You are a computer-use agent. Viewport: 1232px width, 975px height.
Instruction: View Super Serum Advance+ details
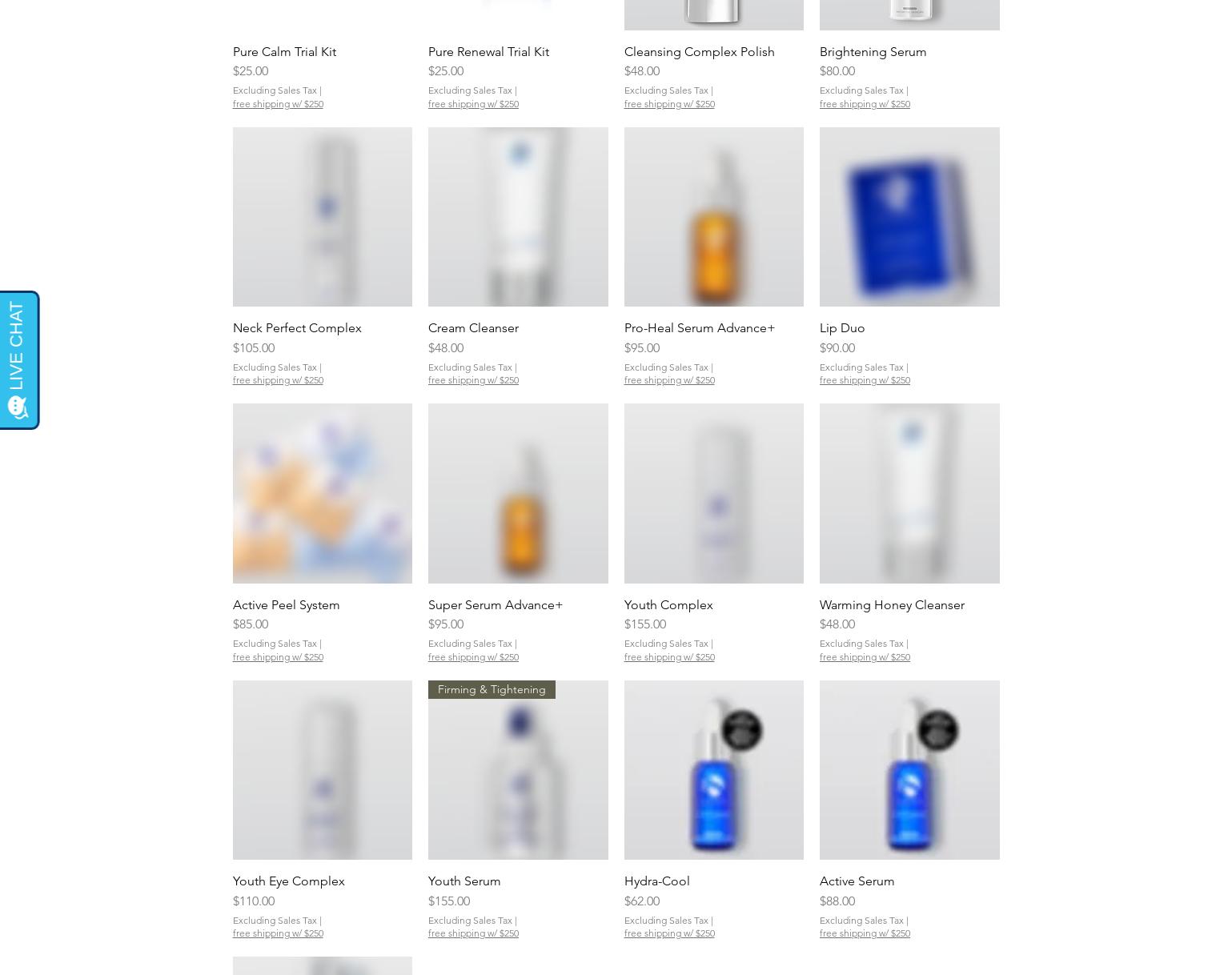(518, 493)
